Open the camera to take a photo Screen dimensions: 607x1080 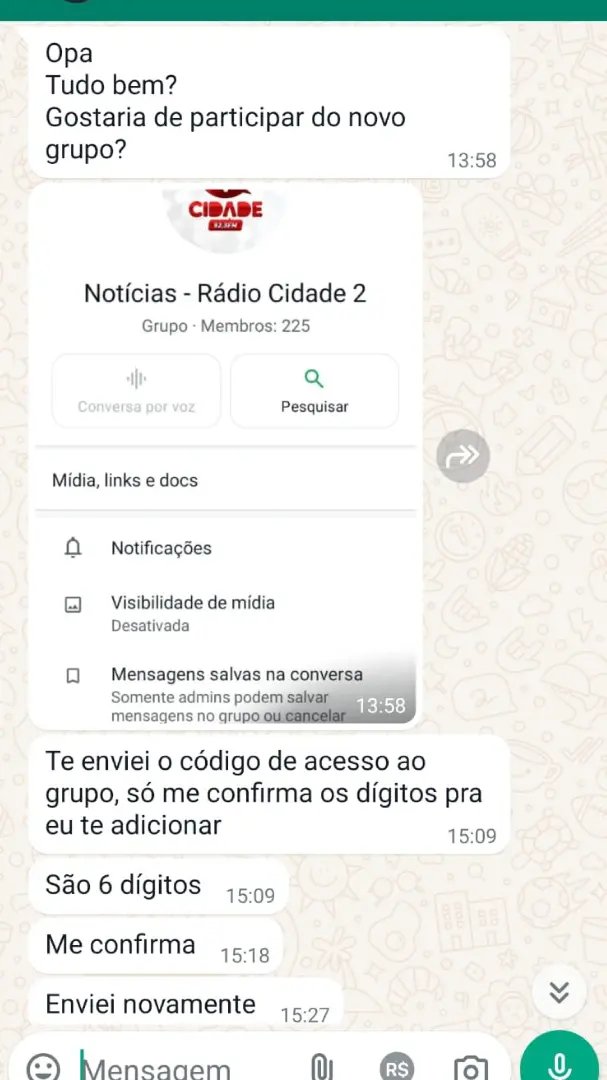(x=470, y=1067)
